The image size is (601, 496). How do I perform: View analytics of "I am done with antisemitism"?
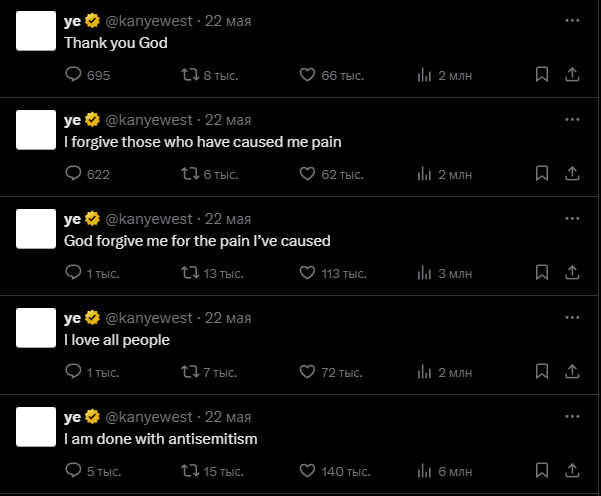coord(423,471)
